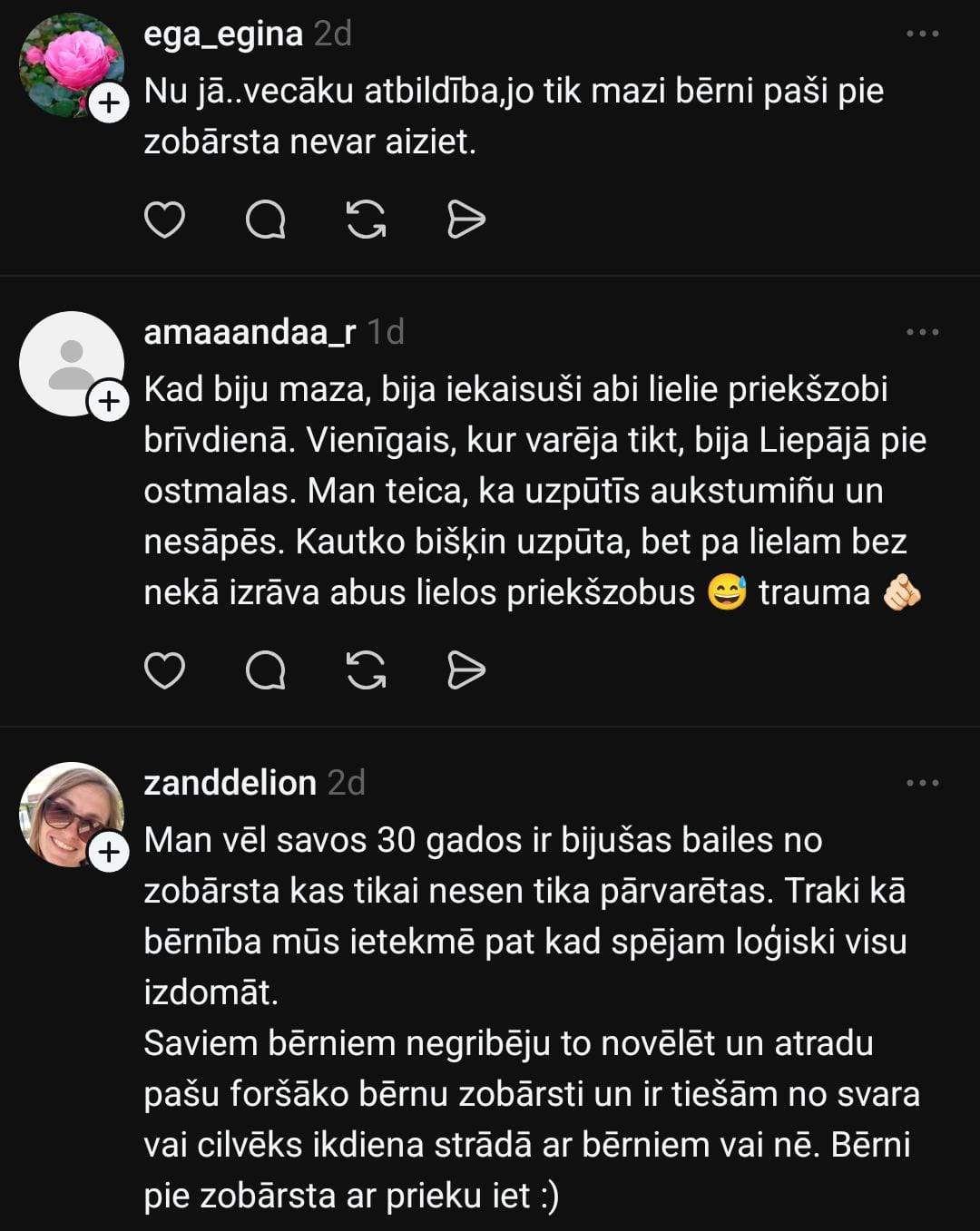
Task: Visit zanddelion's profile from the username
Action: coord(230,783)
